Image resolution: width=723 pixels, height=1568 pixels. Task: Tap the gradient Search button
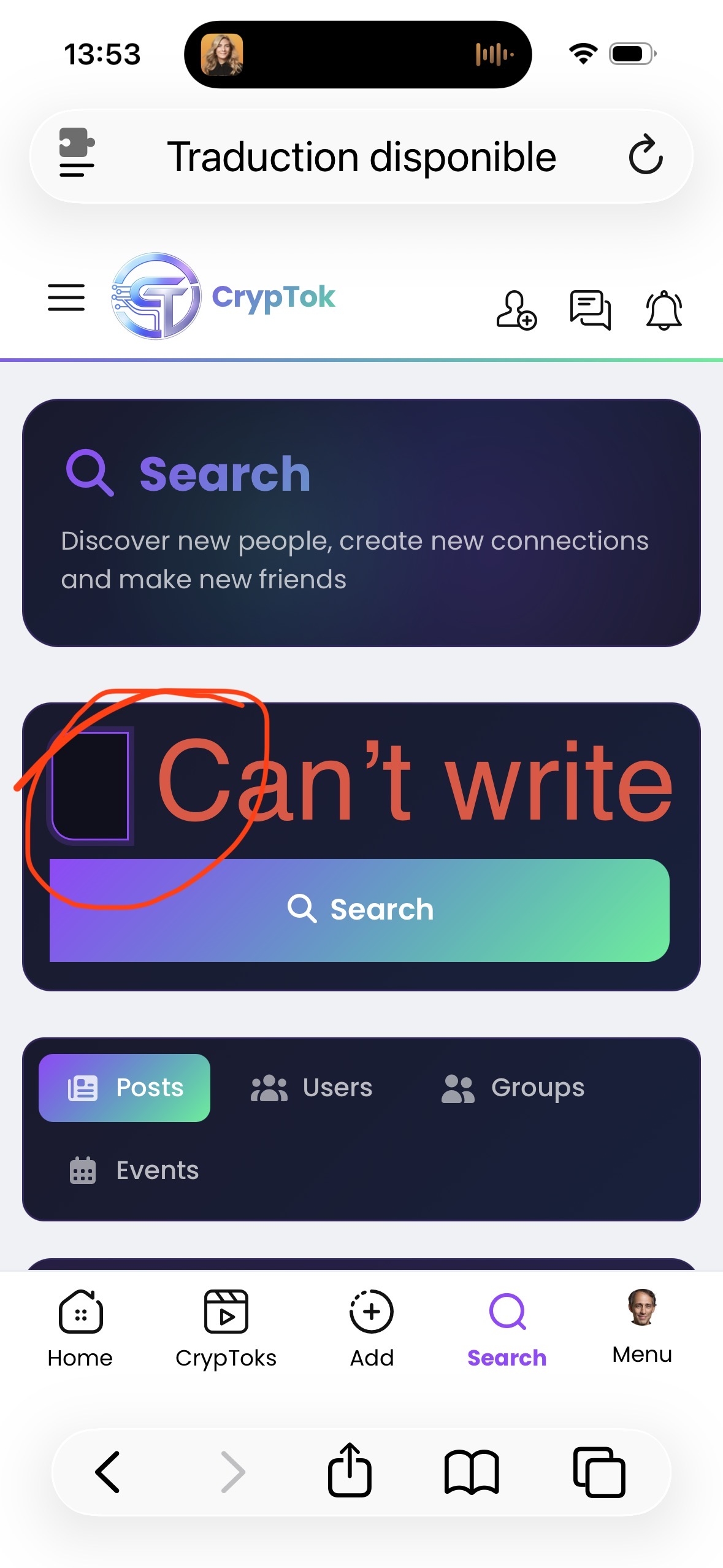359,910
